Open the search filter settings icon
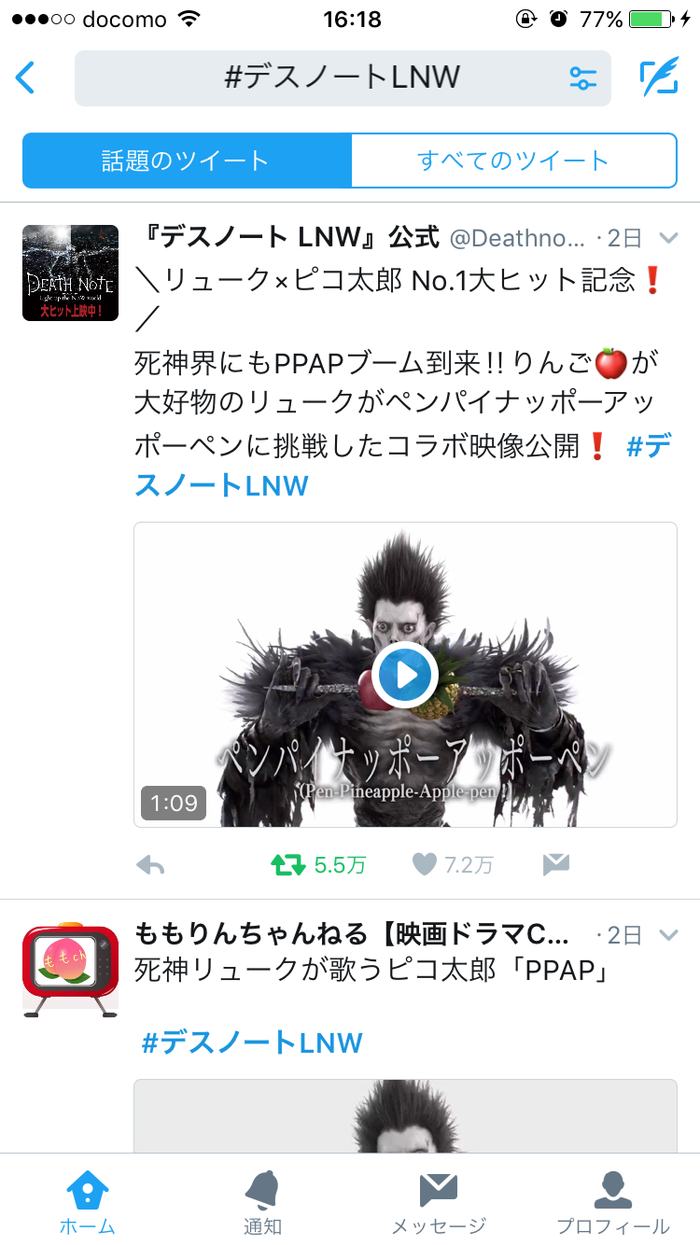Image resolution: width=700 pixels, height=1245 pixels. (x=583, y=79)
